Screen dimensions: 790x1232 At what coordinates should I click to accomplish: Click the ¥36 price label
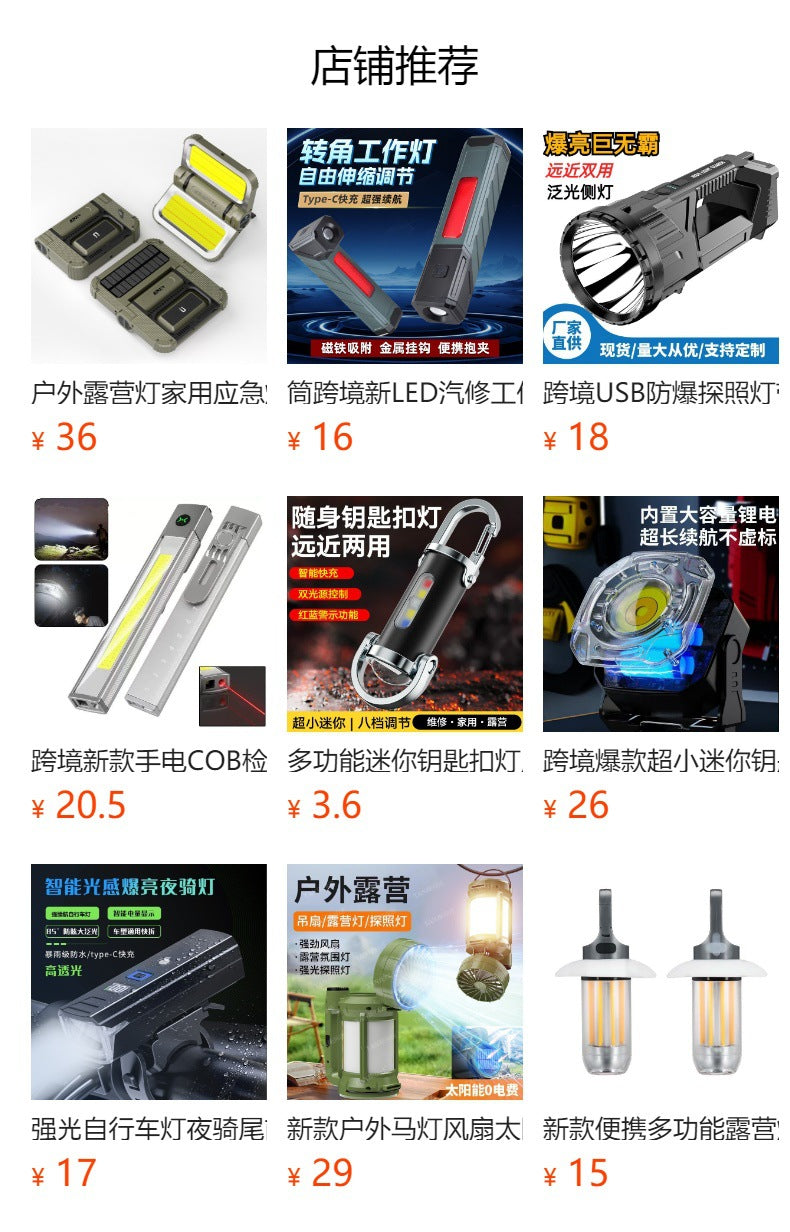[x=62, y=435]
